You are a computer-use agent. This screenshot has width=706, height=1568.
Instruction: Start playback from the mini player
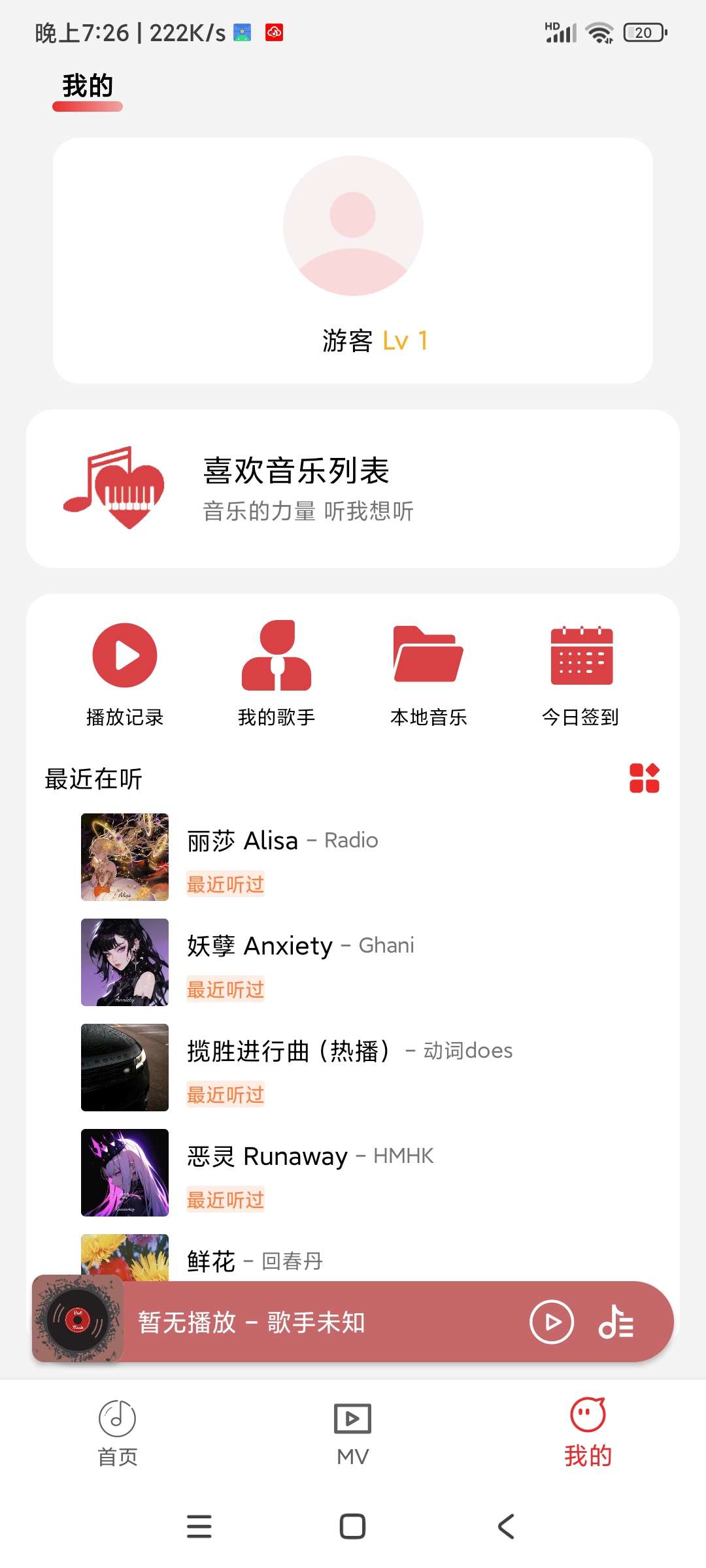(551, 1322)
